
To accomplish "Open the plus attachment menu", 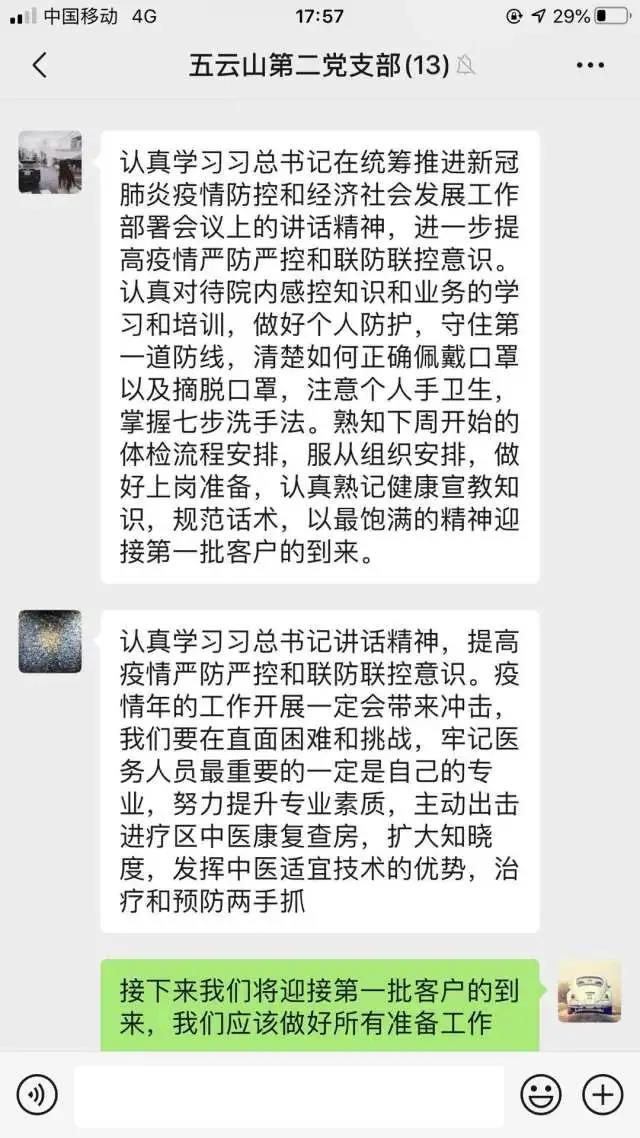I will [602, 1096].
